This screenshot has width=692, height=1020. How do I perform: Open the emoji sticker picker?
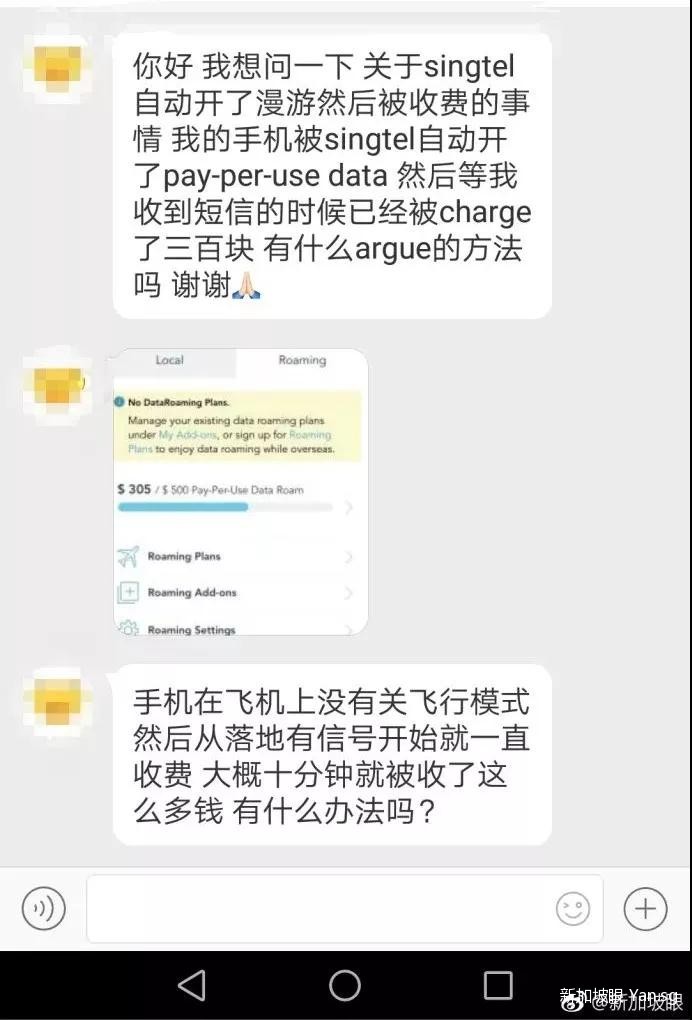click(x=573, y=908)
